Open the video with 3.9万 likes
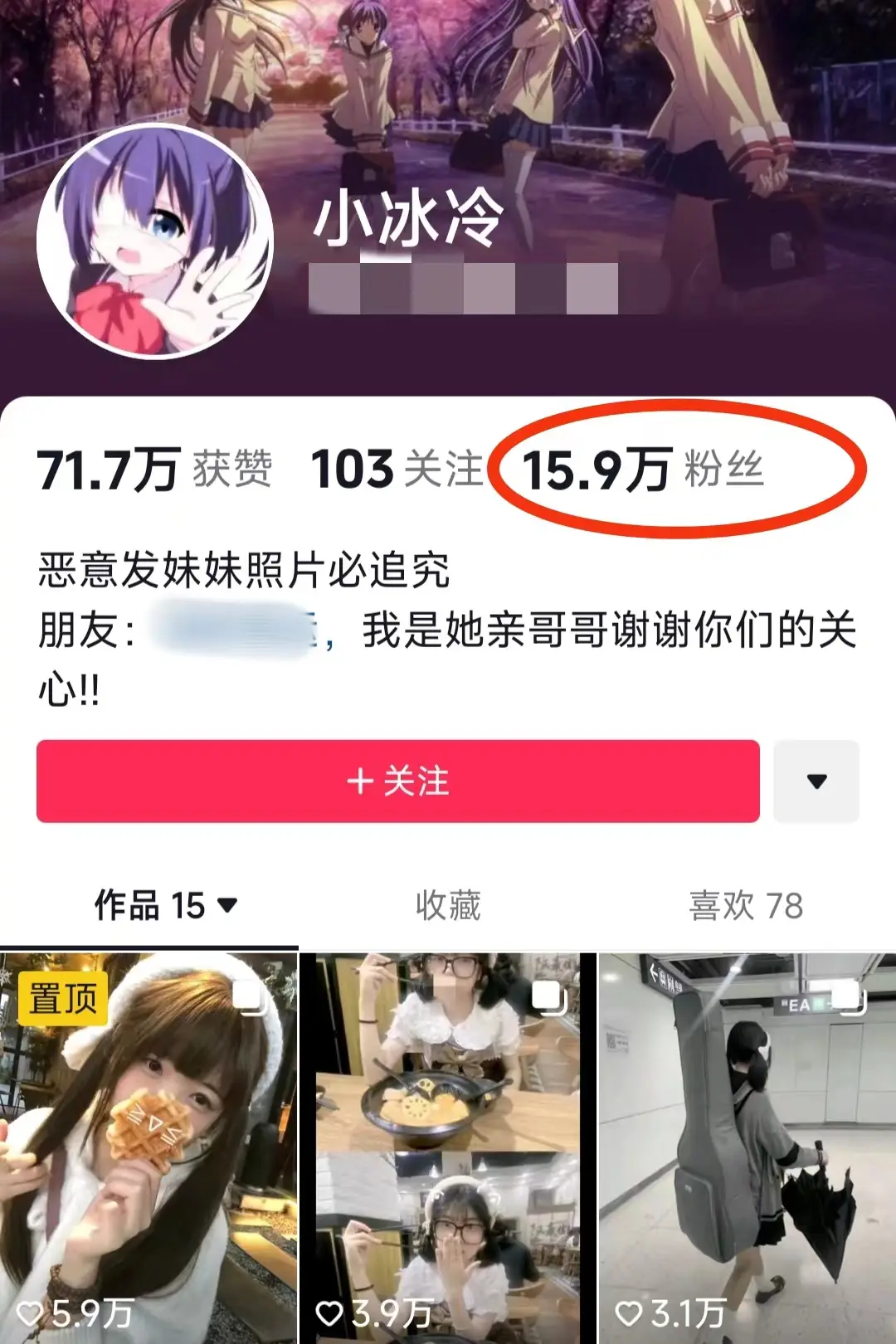The width and height of the screenshot is (896, 1344). 447,1149
